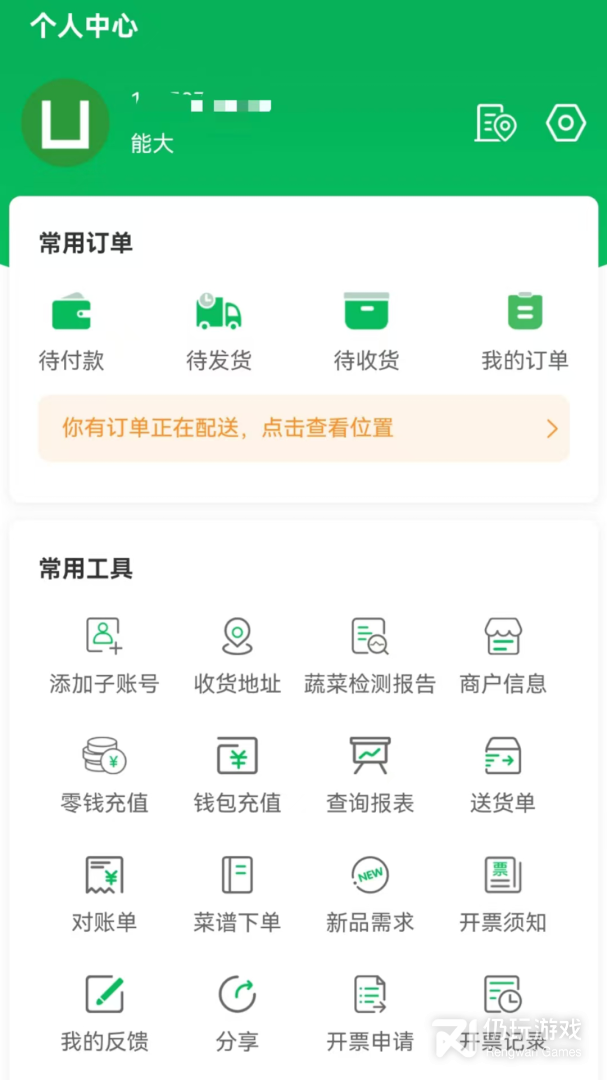The height and width of the screenshot is (1080, 607).
Task: Open 对账单
Action: (104, 892)
